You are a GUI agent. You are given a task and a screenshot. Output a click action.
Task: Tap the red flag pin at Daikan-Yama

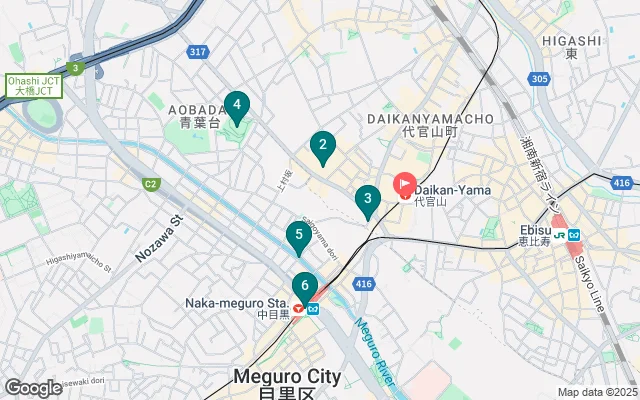click(x=405, y=186)
